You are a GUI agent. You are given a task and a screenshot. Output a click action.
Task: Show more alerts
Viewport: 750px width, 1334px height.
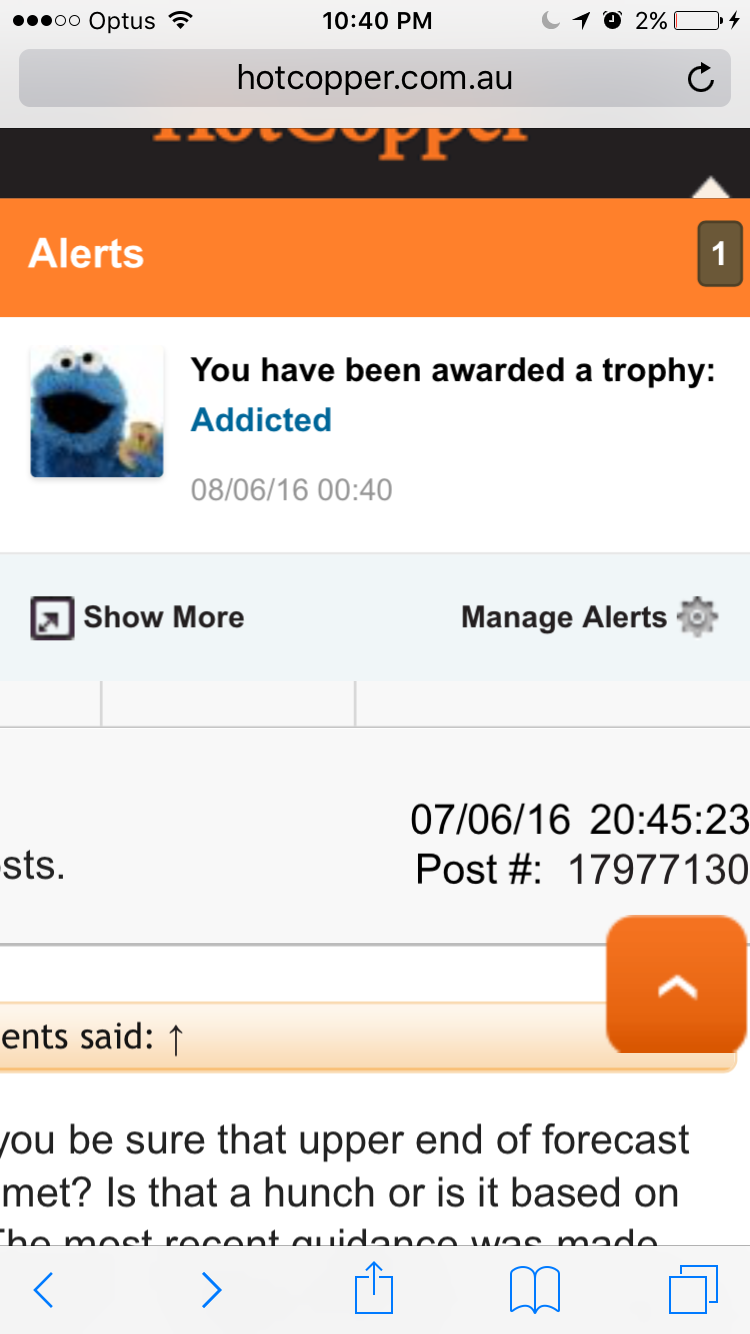(x=137, y=617)
